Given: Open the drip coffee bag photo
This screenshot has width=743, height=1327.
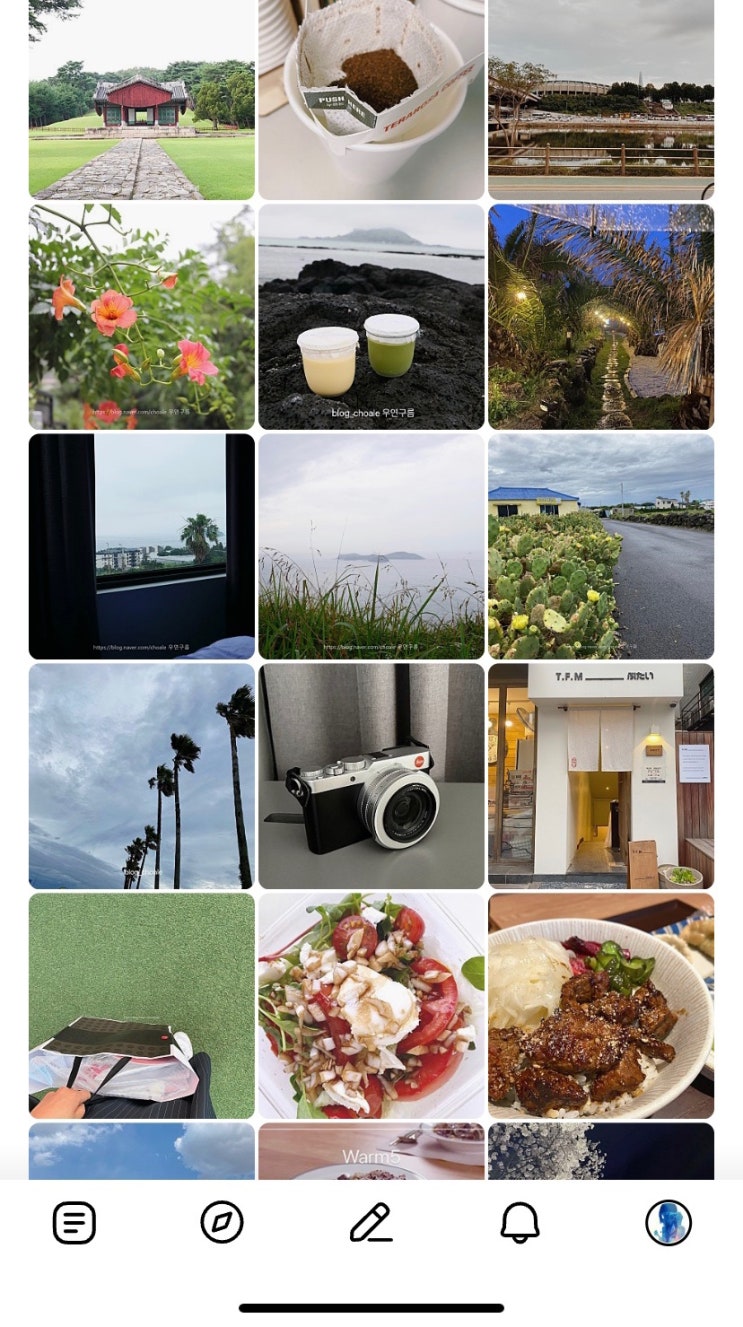Looking at the screenshot, I should [371, 100].
